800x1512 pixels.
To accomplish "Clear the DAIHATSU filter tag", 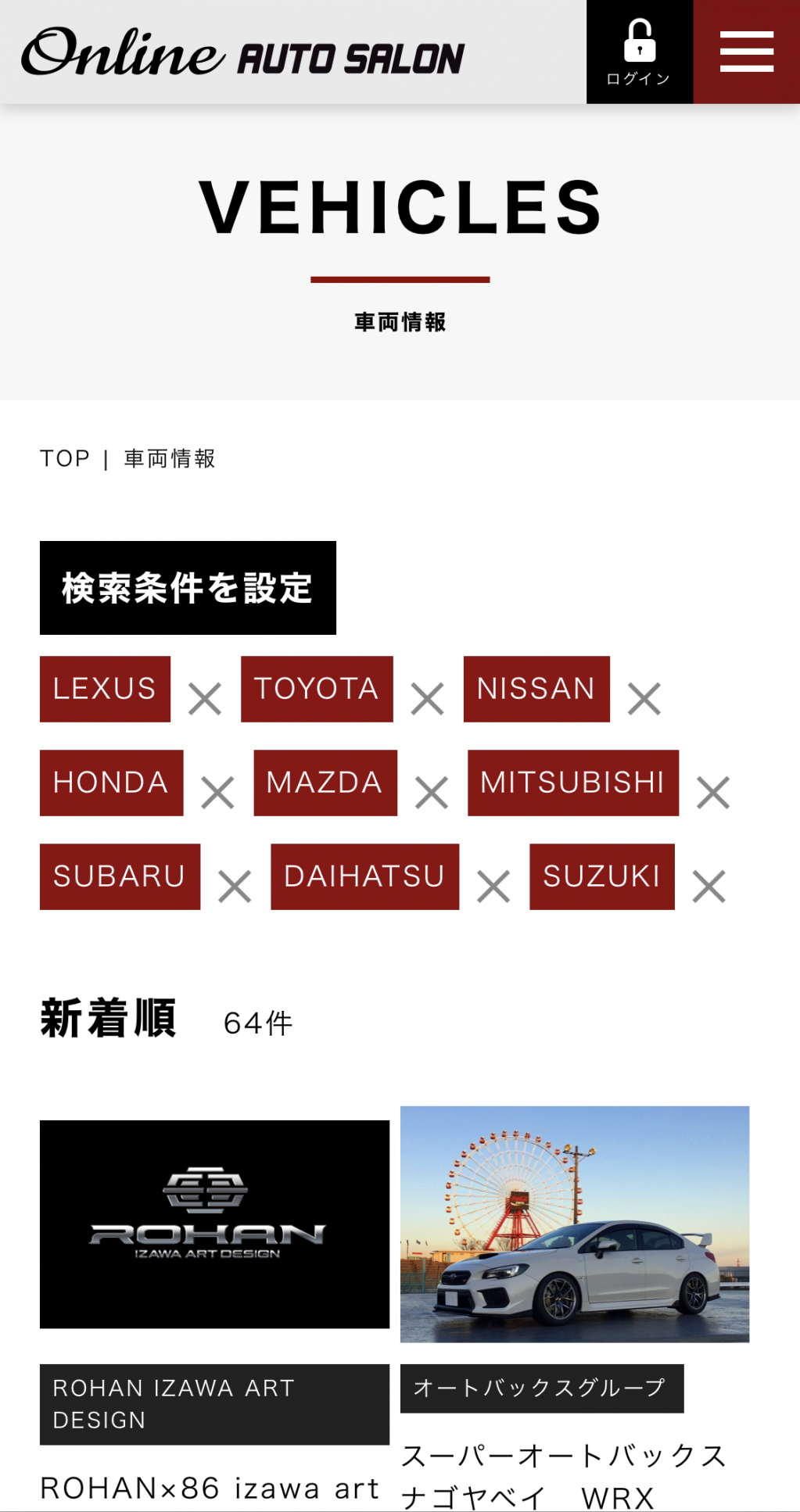I will click(493, 887).
